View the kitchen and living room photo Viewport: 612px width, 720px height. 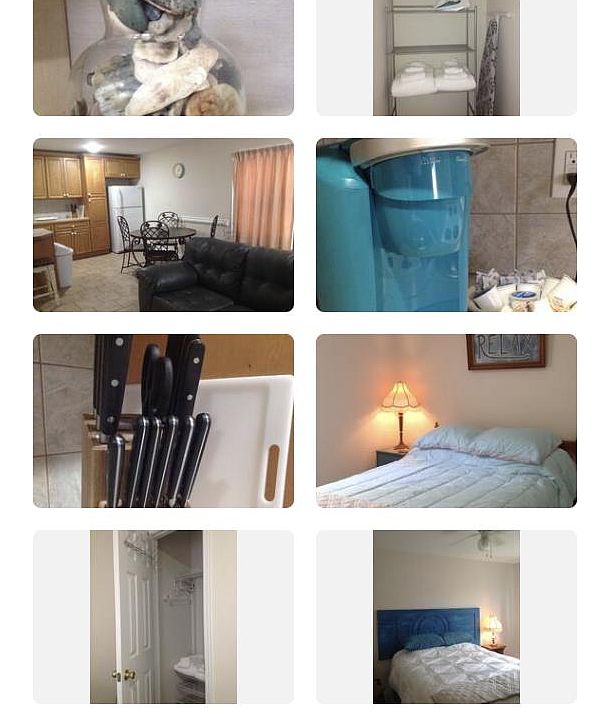163,225
